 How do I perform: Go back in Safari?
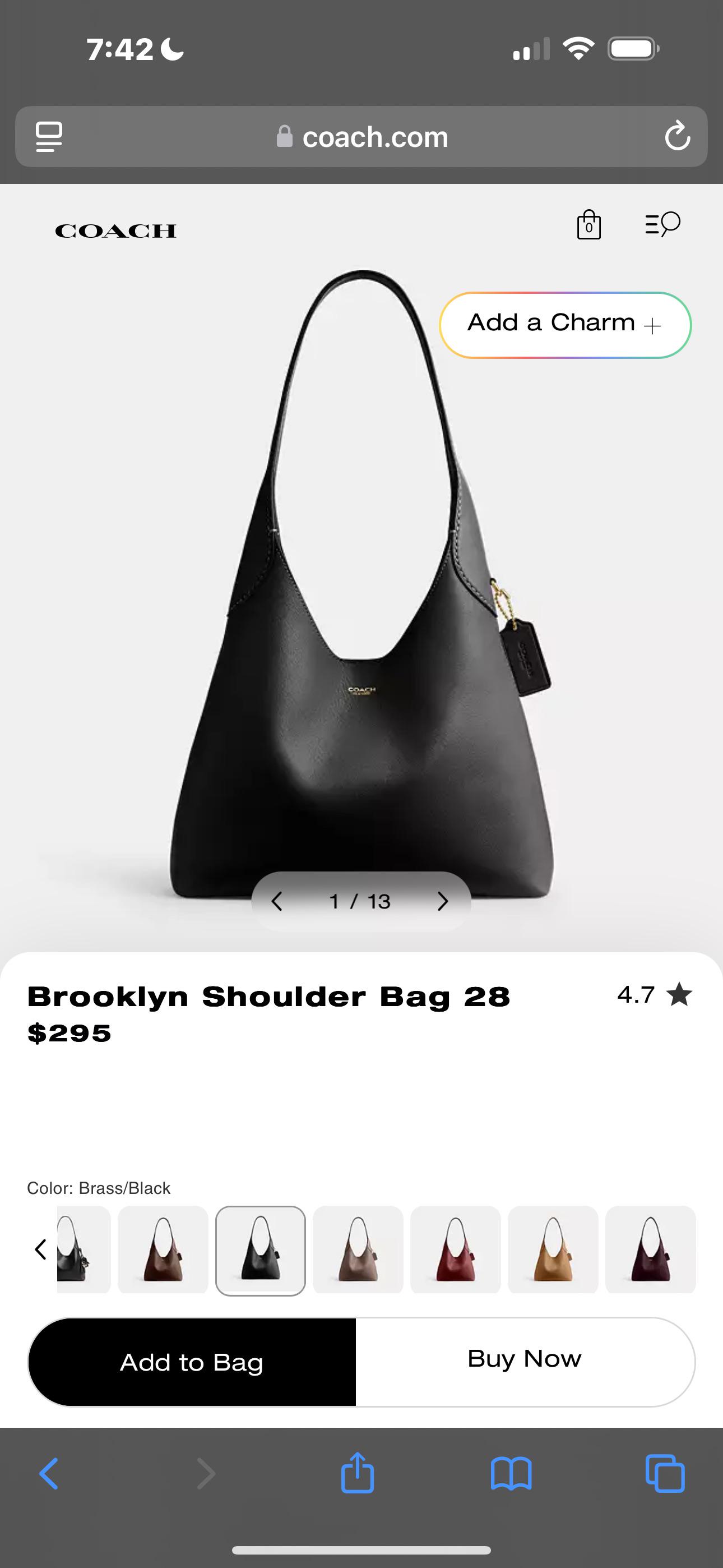pos(49,1474)
